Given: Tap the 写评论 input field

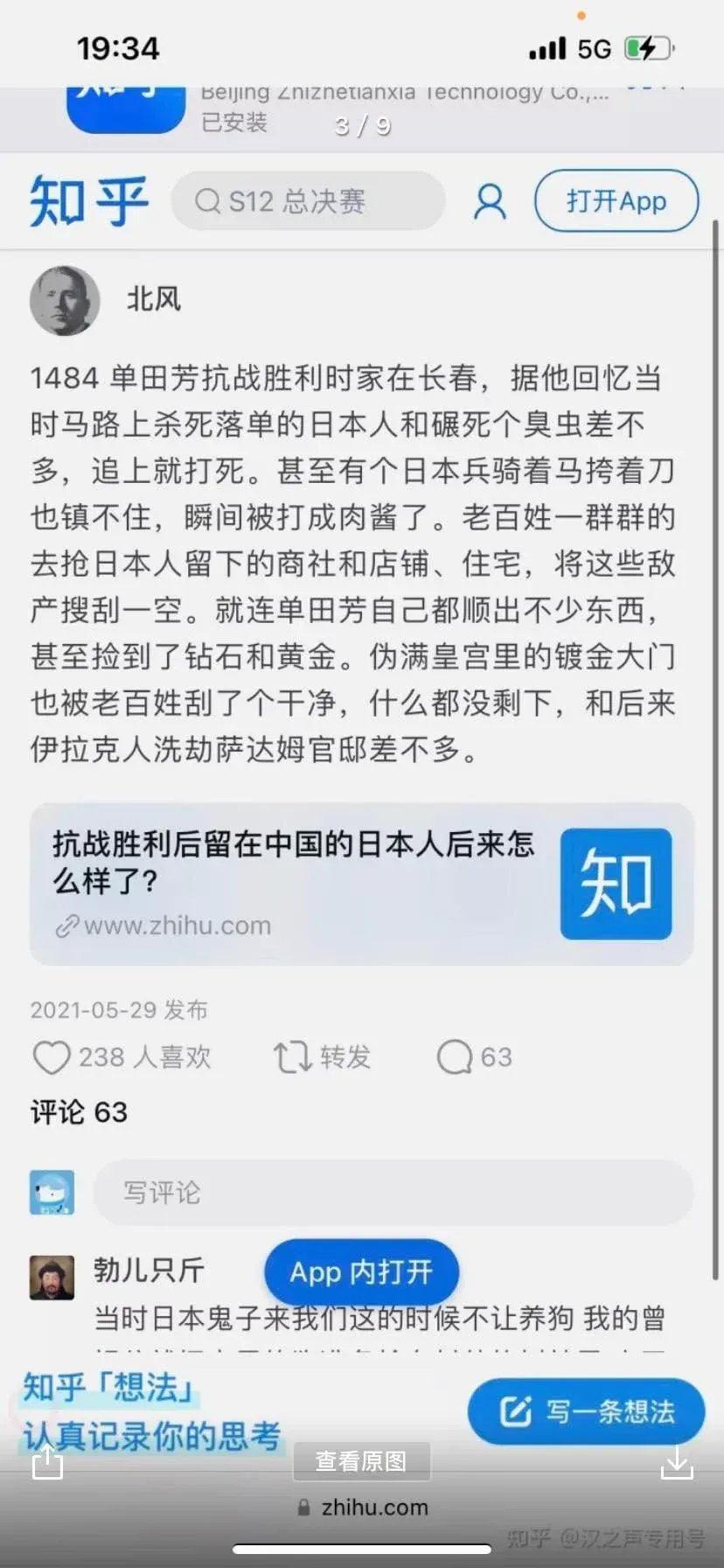Looking at the screenshot, I should tap(393, 1192).
